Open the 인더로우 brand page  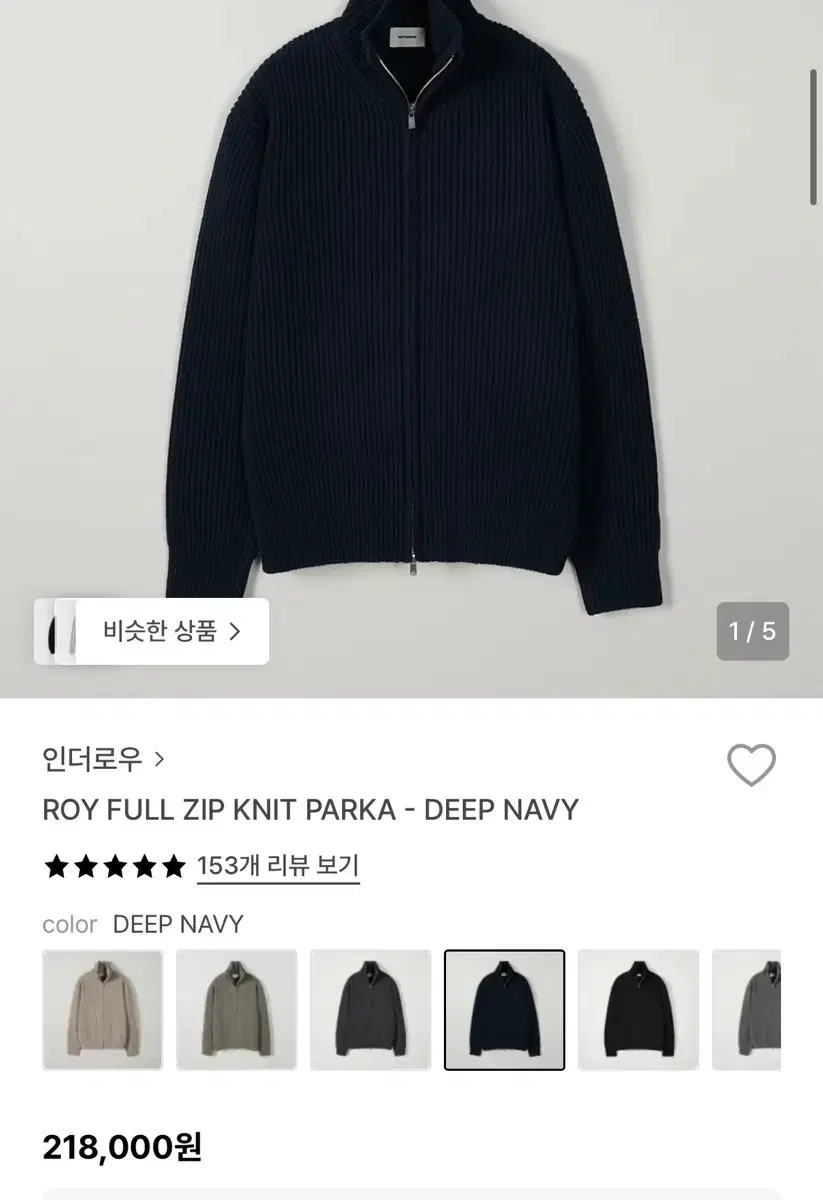[103, 760]
